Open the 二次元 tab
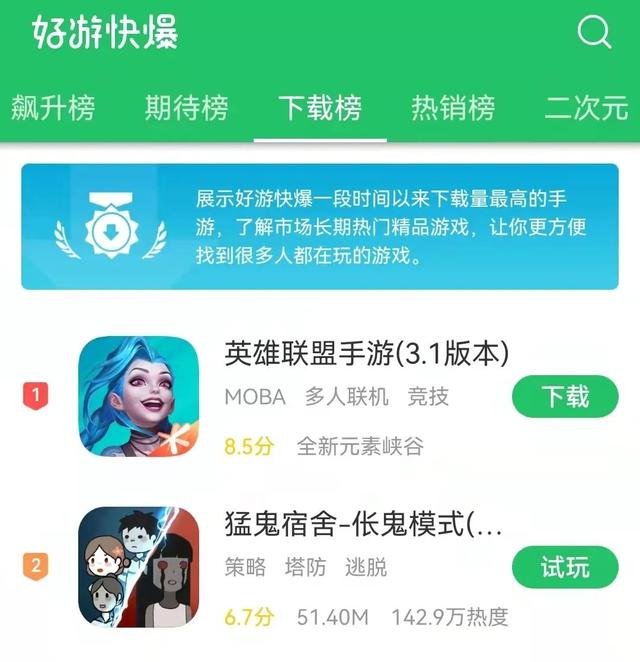 (x=586, y=108)
